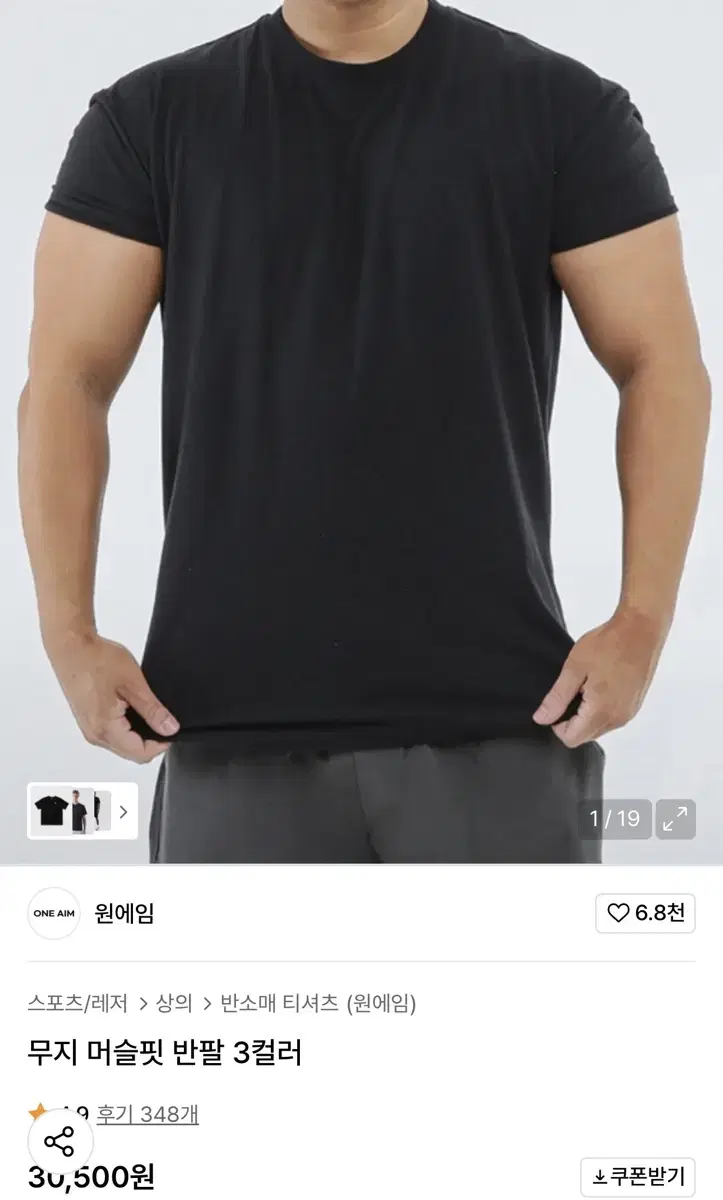Image resolution: width=723 pixels, height=1200 pixels.
Task: Expand the 상의 category breadcrumb arrow
Action: [x=206, y=998]
